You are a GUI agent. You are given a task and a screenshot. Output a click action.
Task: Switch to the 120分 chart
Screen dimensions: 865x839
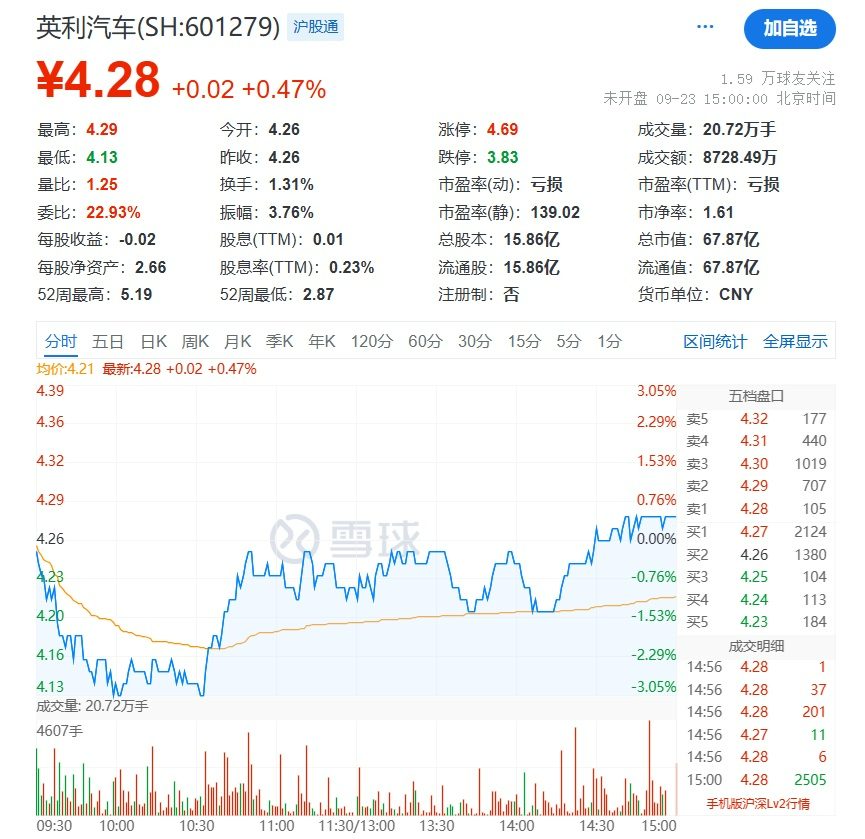pos(371,341)
